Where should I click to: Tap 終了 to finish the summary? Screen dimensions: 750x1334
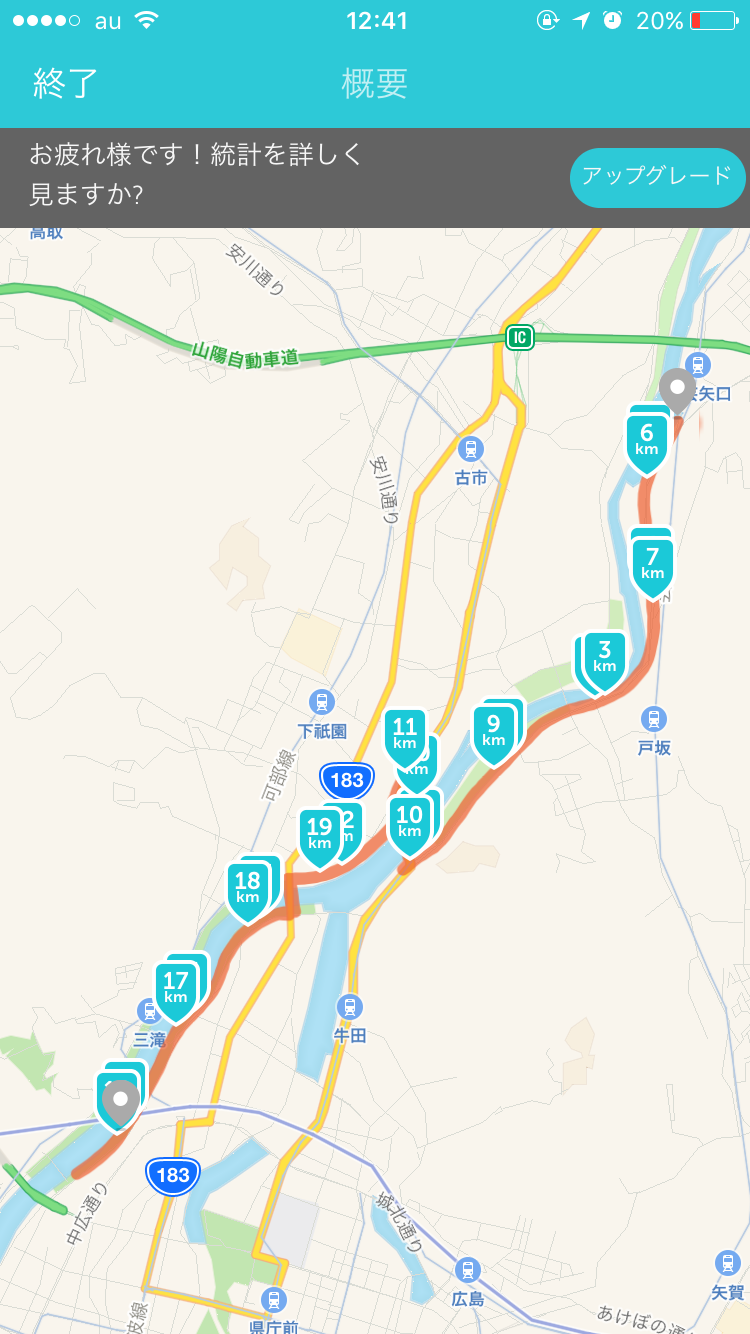(66, 82)
